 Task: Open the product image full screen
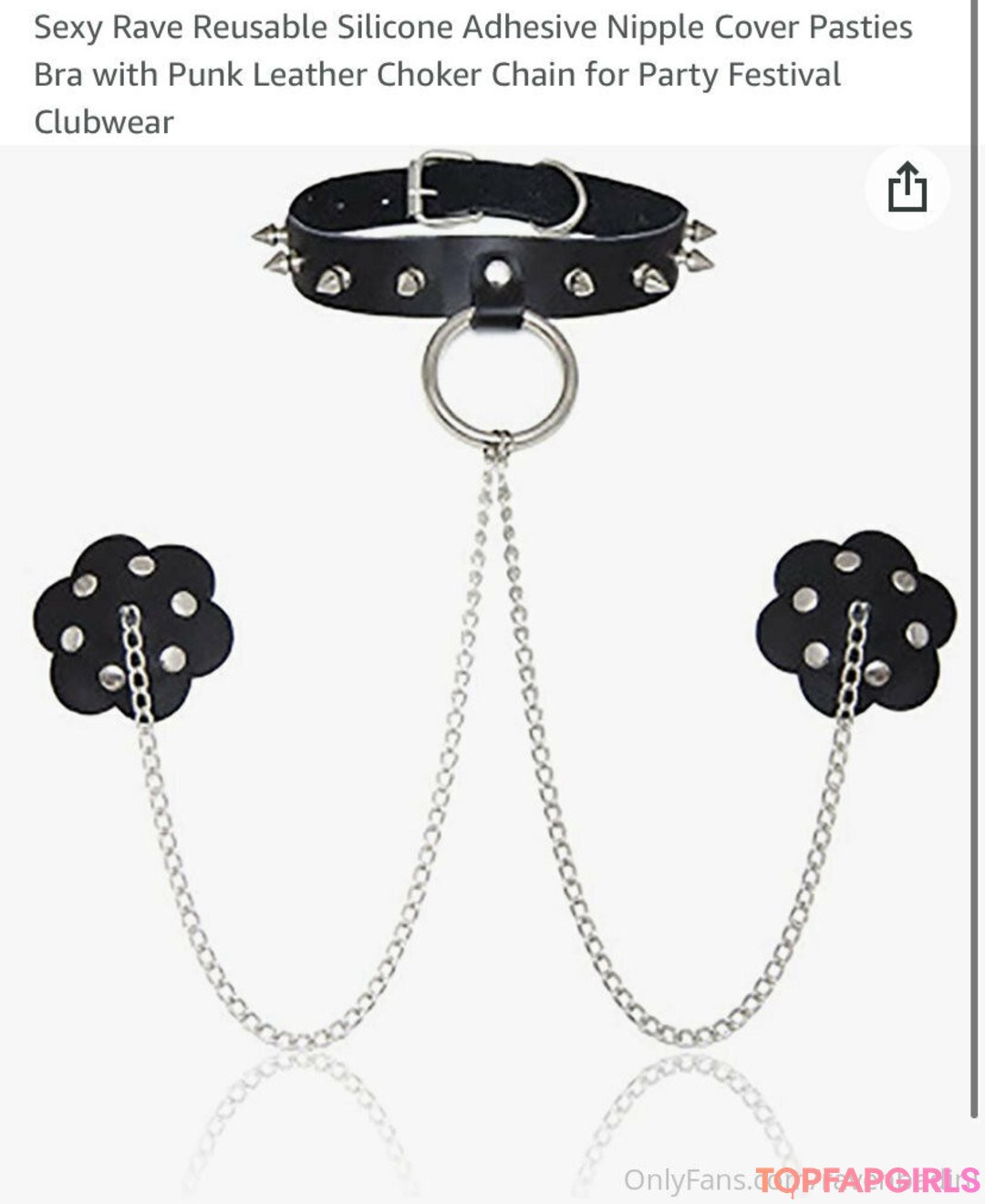click(x=493, y=638)
